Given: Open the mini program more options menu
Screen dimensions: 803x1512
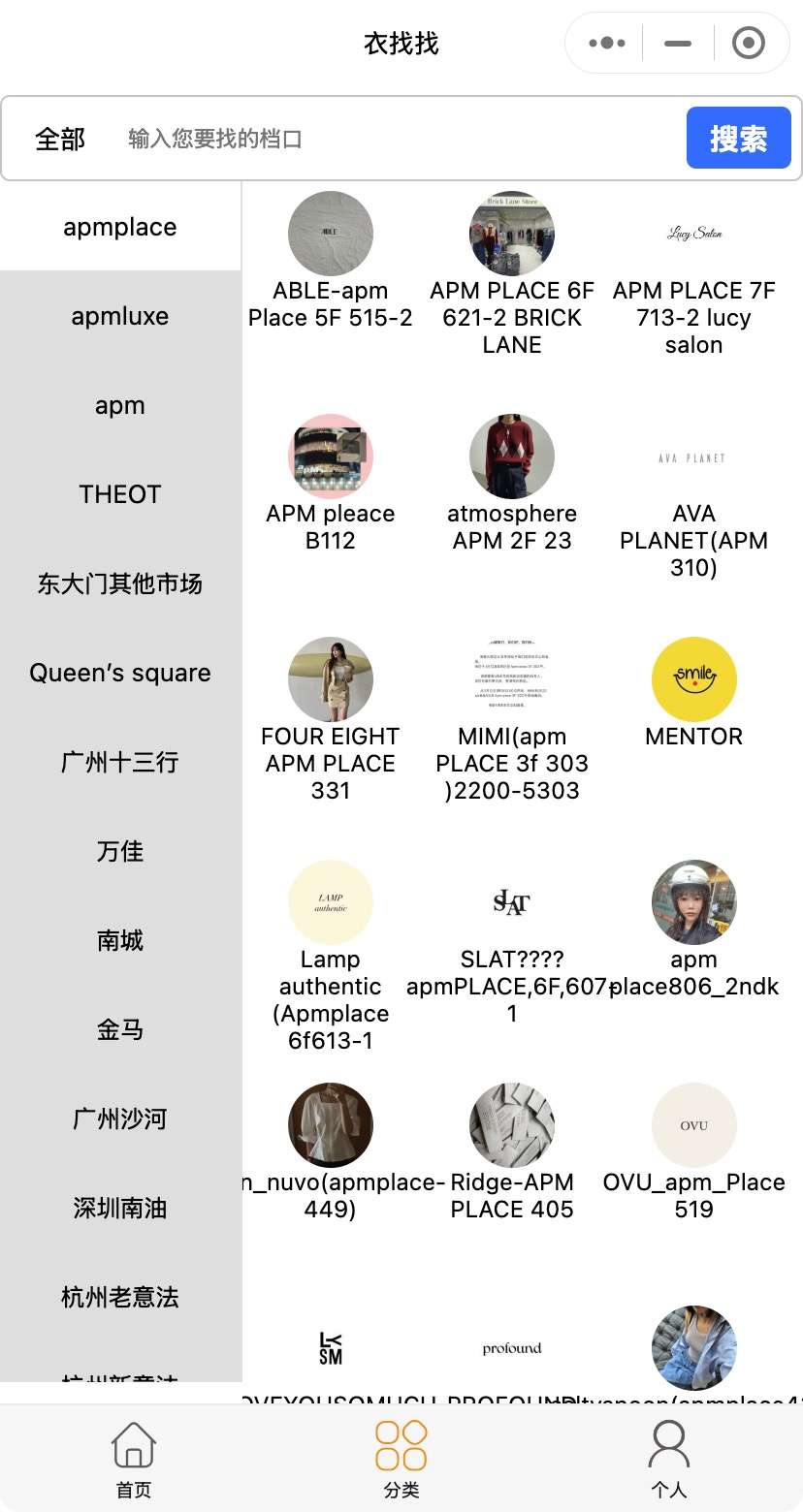Looking at the screenshot, I should pyautogui.click(x=606, y=44).
